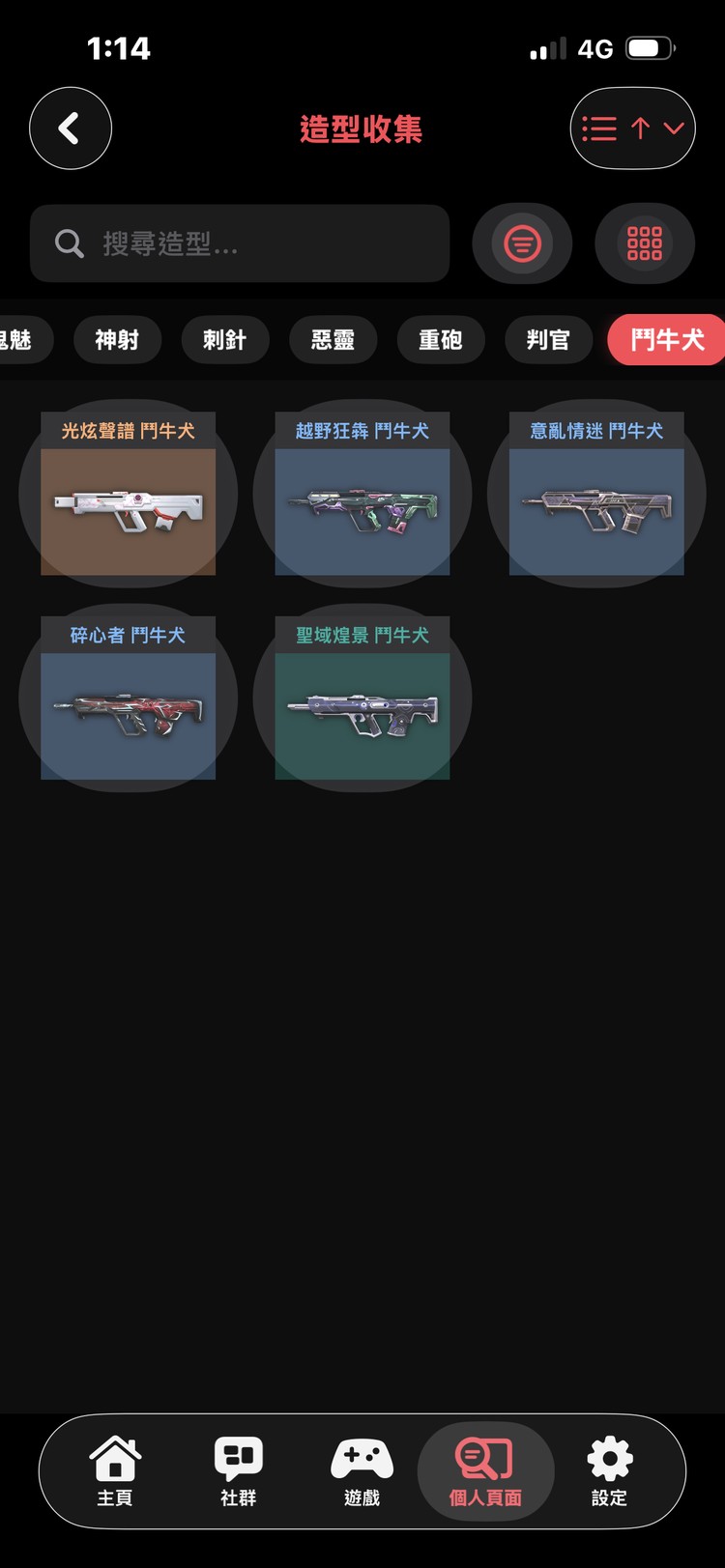Select the 判官 weapon category

tap(548, 340)
